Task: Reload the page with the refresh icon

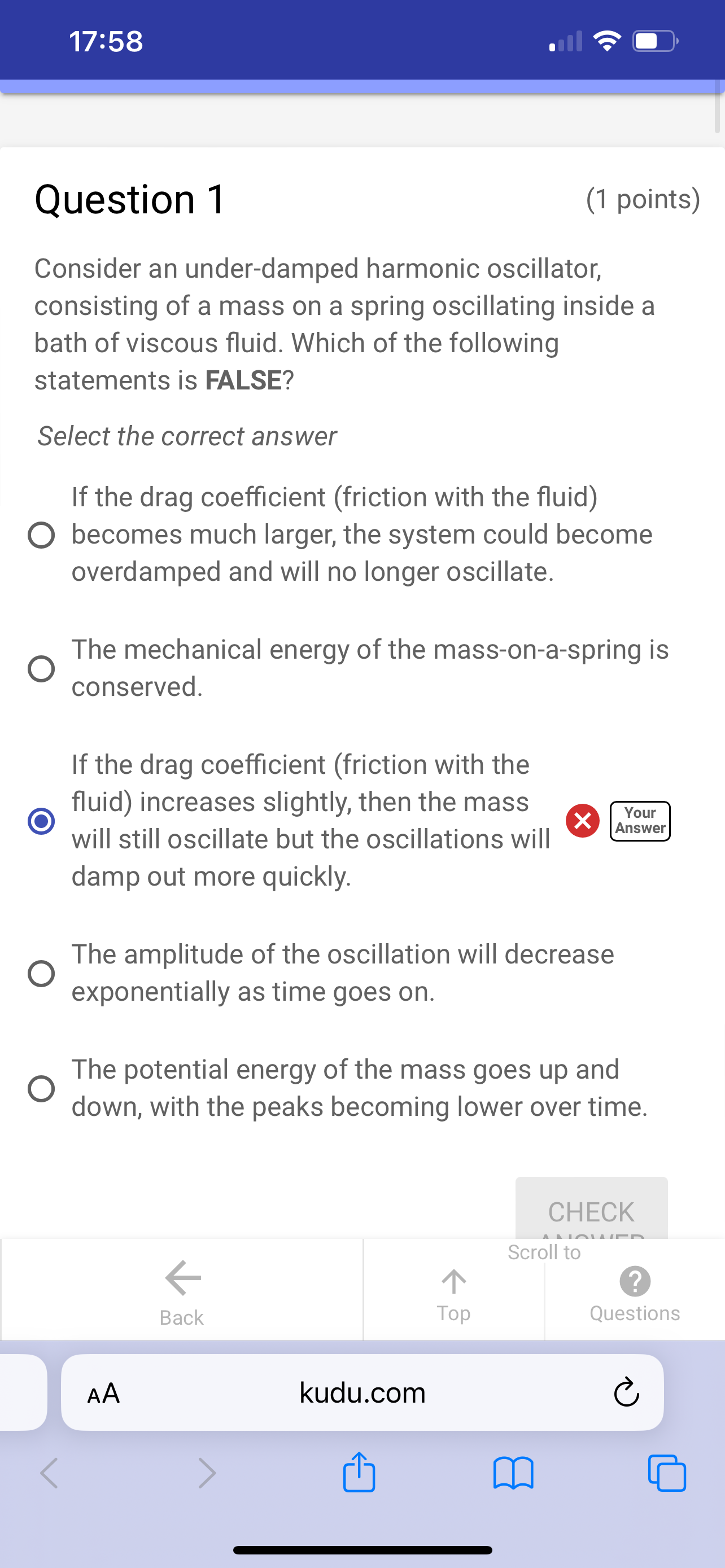Action: (x=626, y=1393)
